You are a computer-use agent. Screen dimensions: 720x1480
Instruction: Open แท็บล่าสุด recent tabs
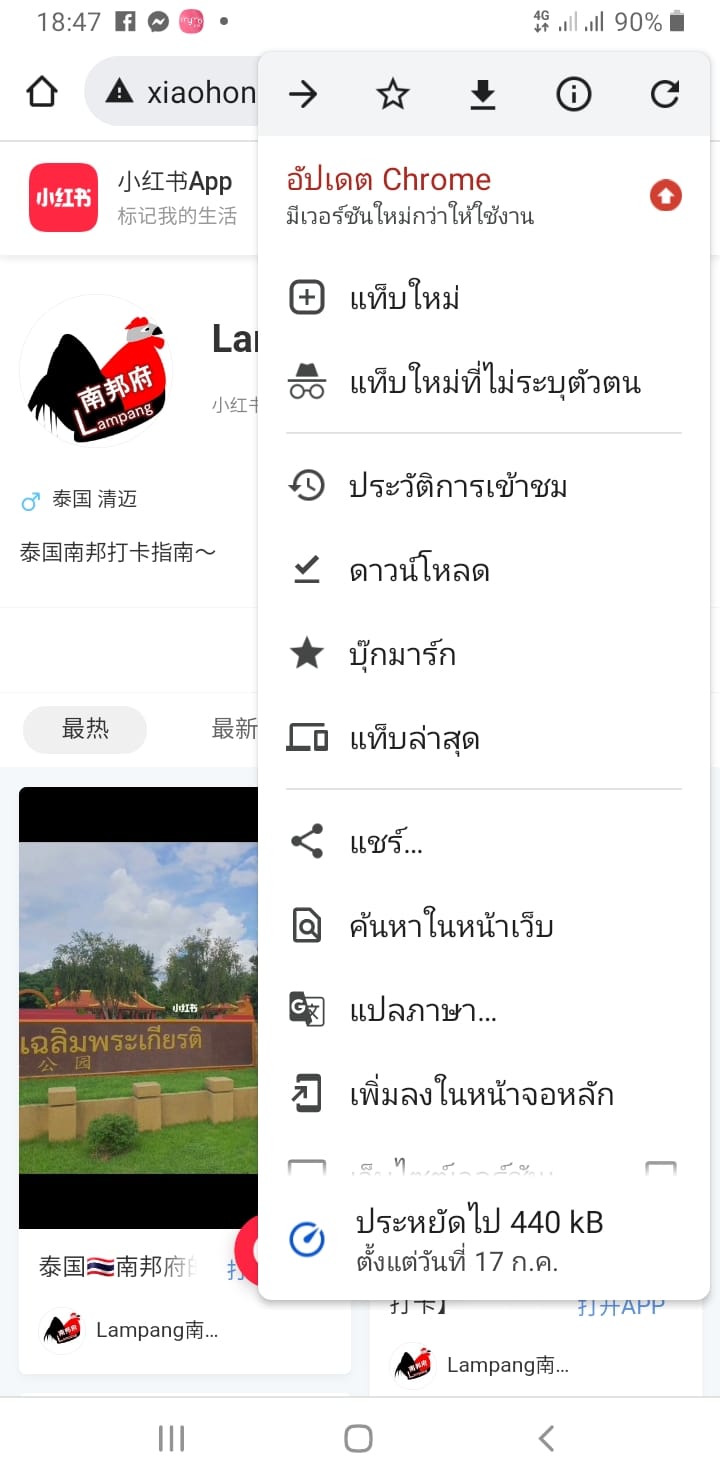click(414, 739)
